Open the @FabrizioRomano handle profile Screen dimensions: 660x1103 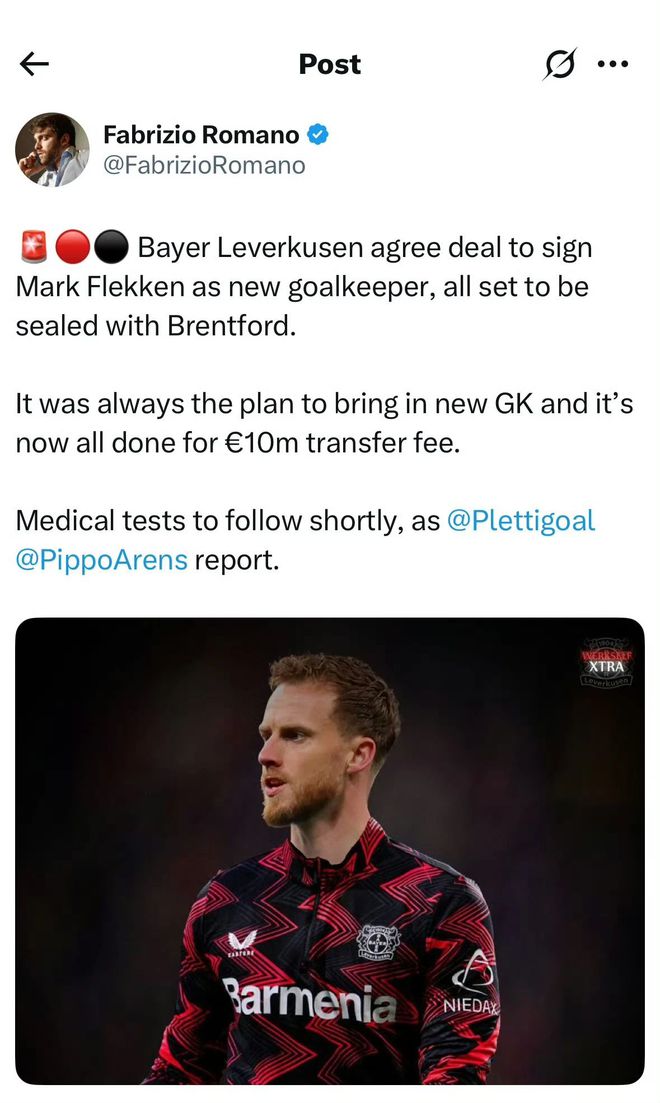click(x=204, y=165)
